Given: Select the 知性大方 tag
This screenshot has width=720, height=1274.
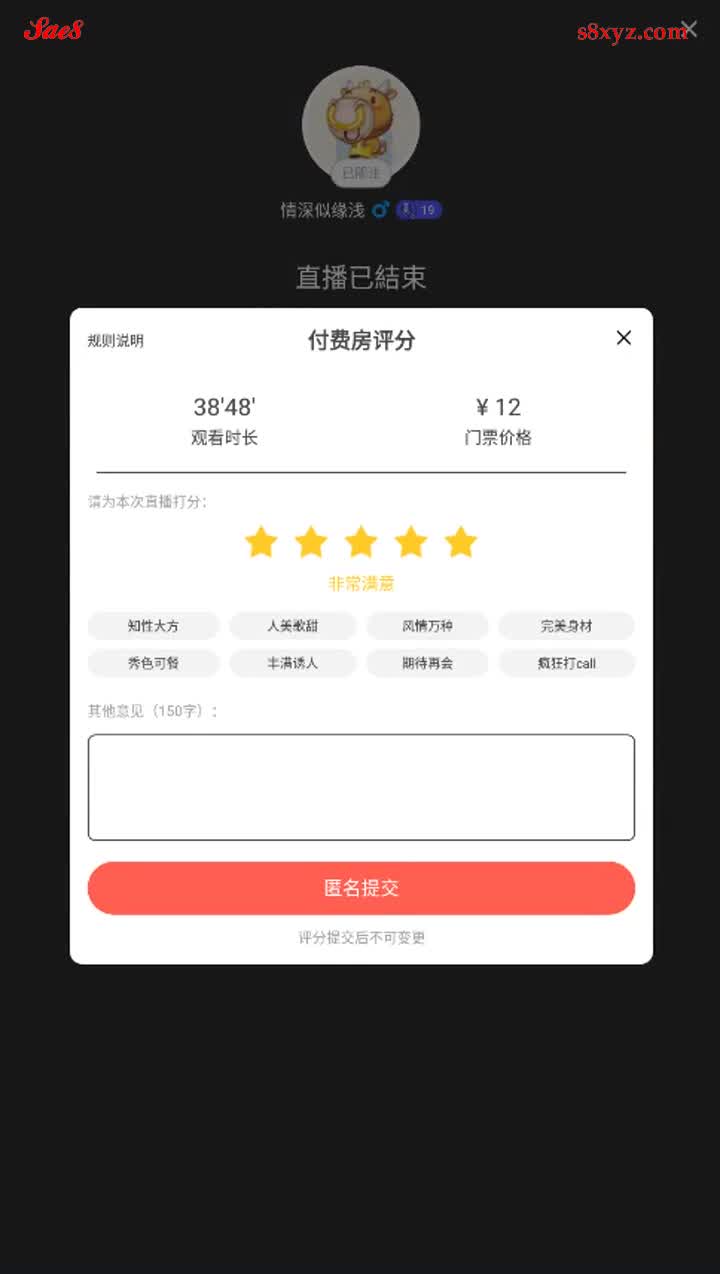Looking at the screenshot, I should click(153, 626).
